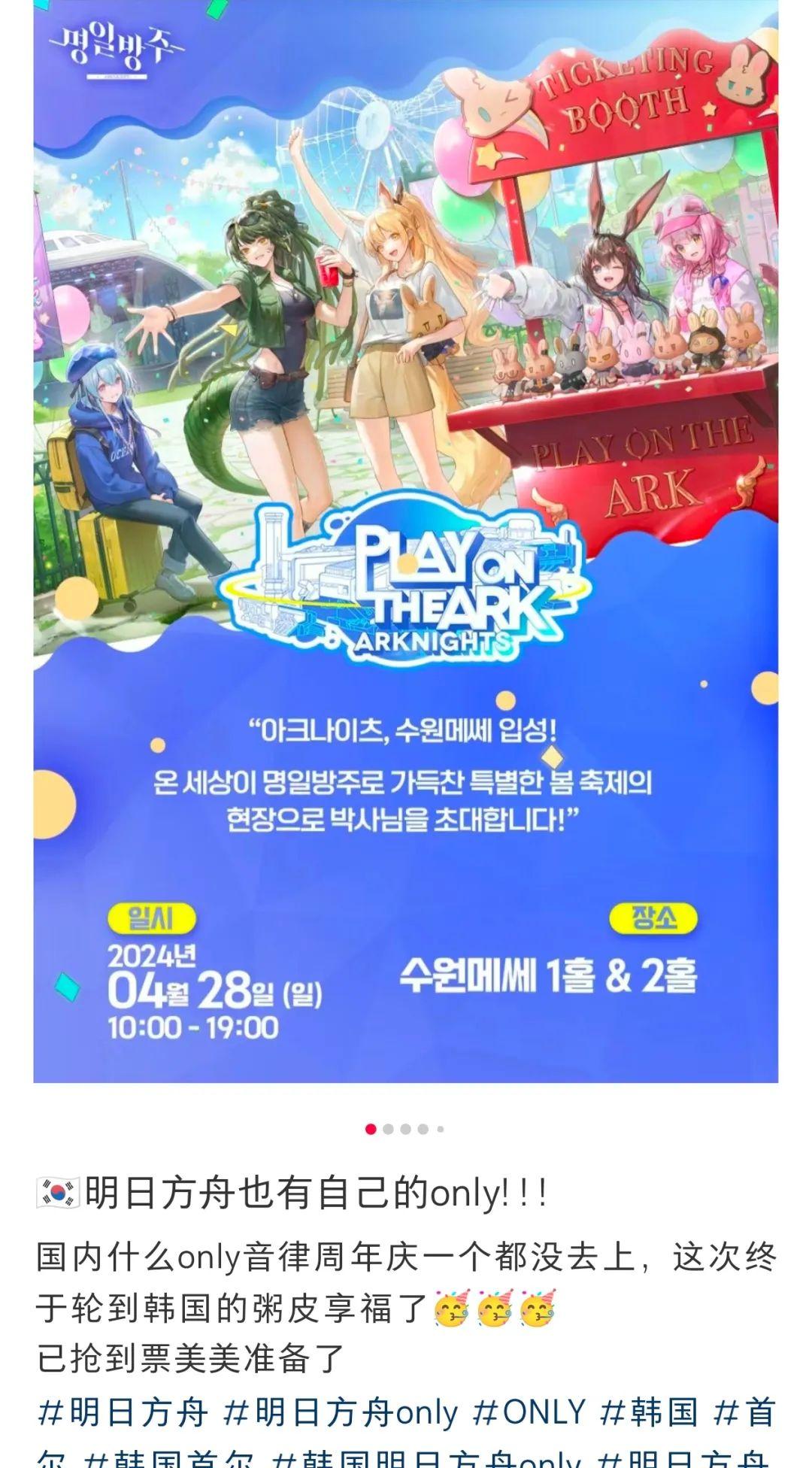Open the #明日方舟 hashtag
The image size is (812, 1468).
[x=123, y=1412]
